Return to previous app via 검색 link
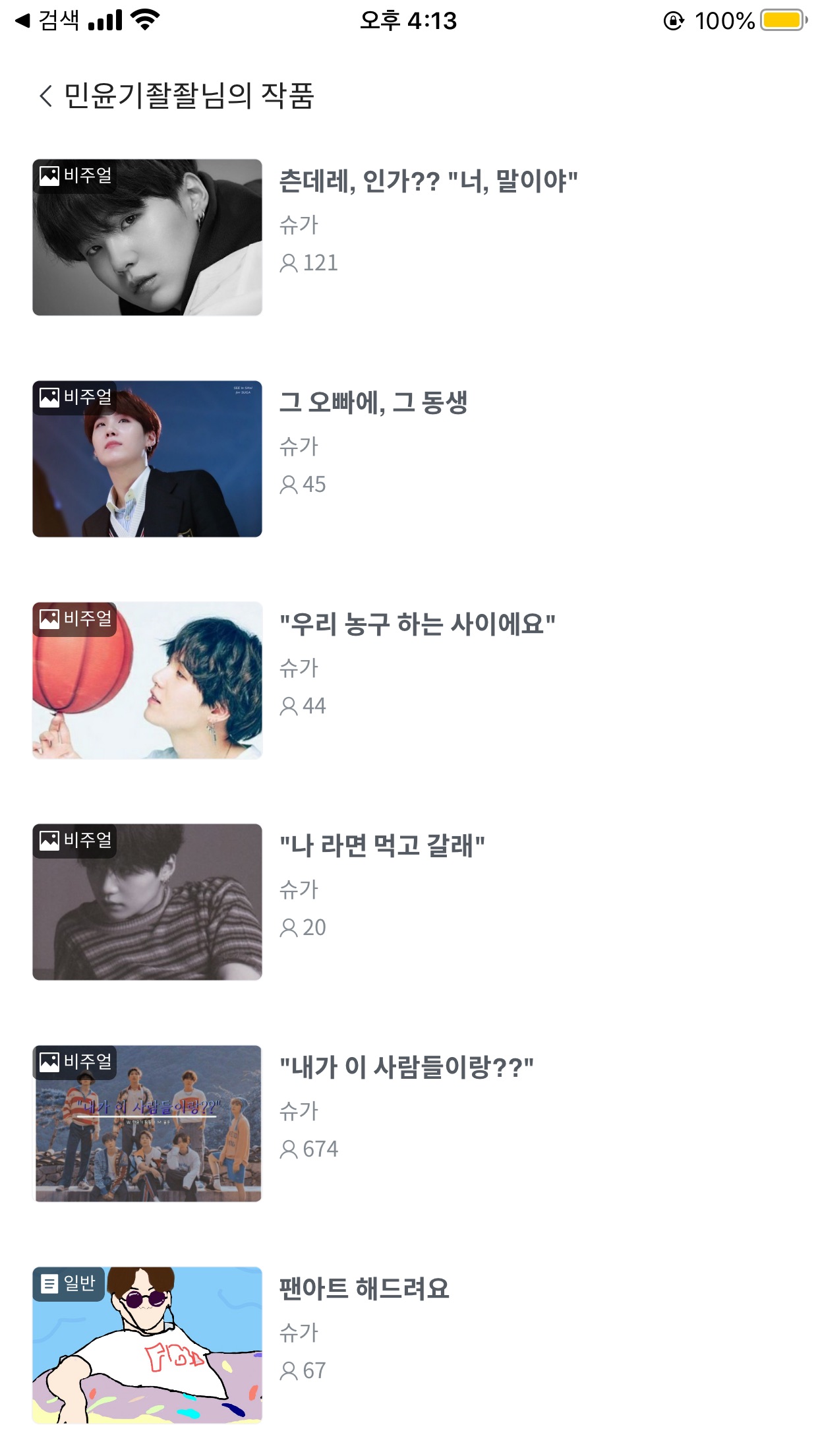Viewport: 818px width, 1456px height. point(47,20)
